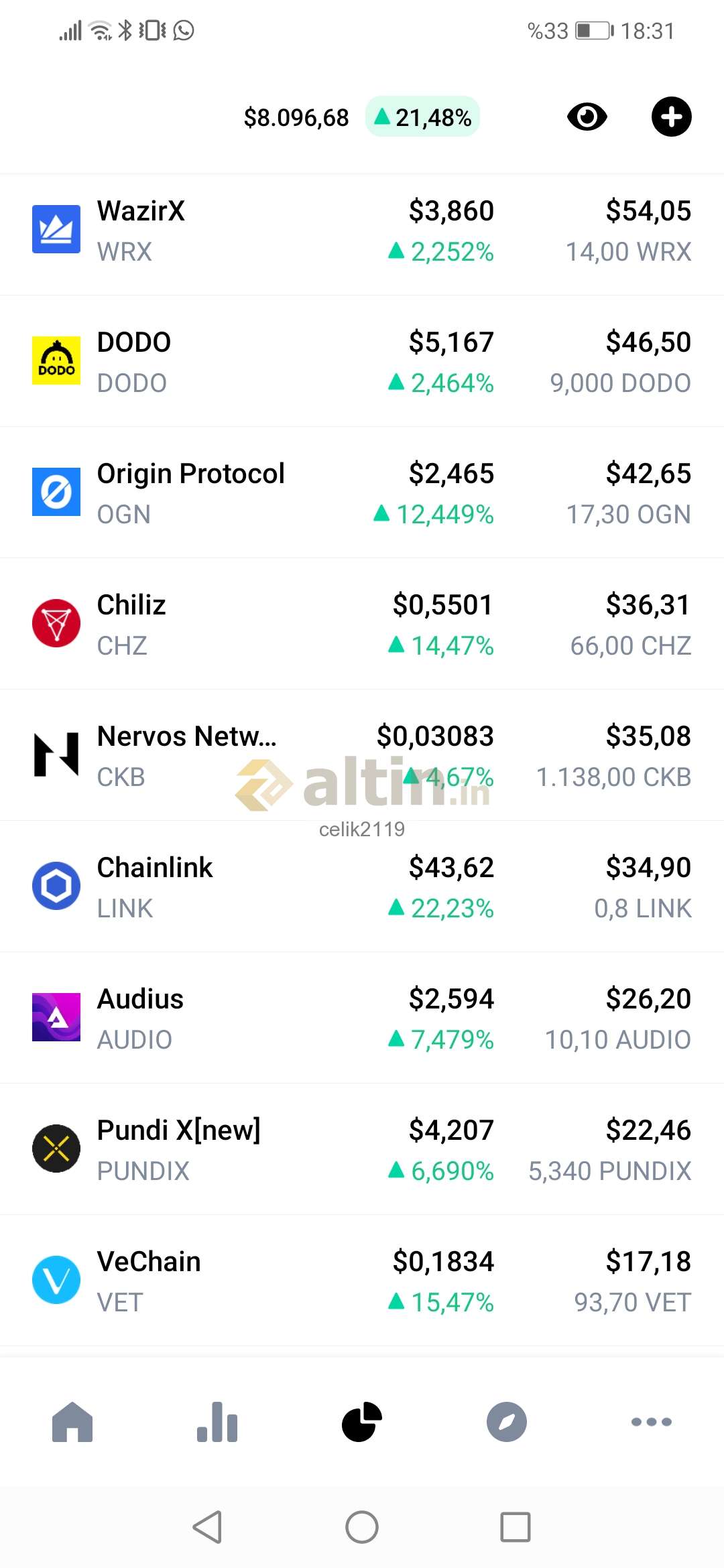Open the three-dots more tab
The width and height of the screenshot is (724, 1568).
pos(652,1421)
